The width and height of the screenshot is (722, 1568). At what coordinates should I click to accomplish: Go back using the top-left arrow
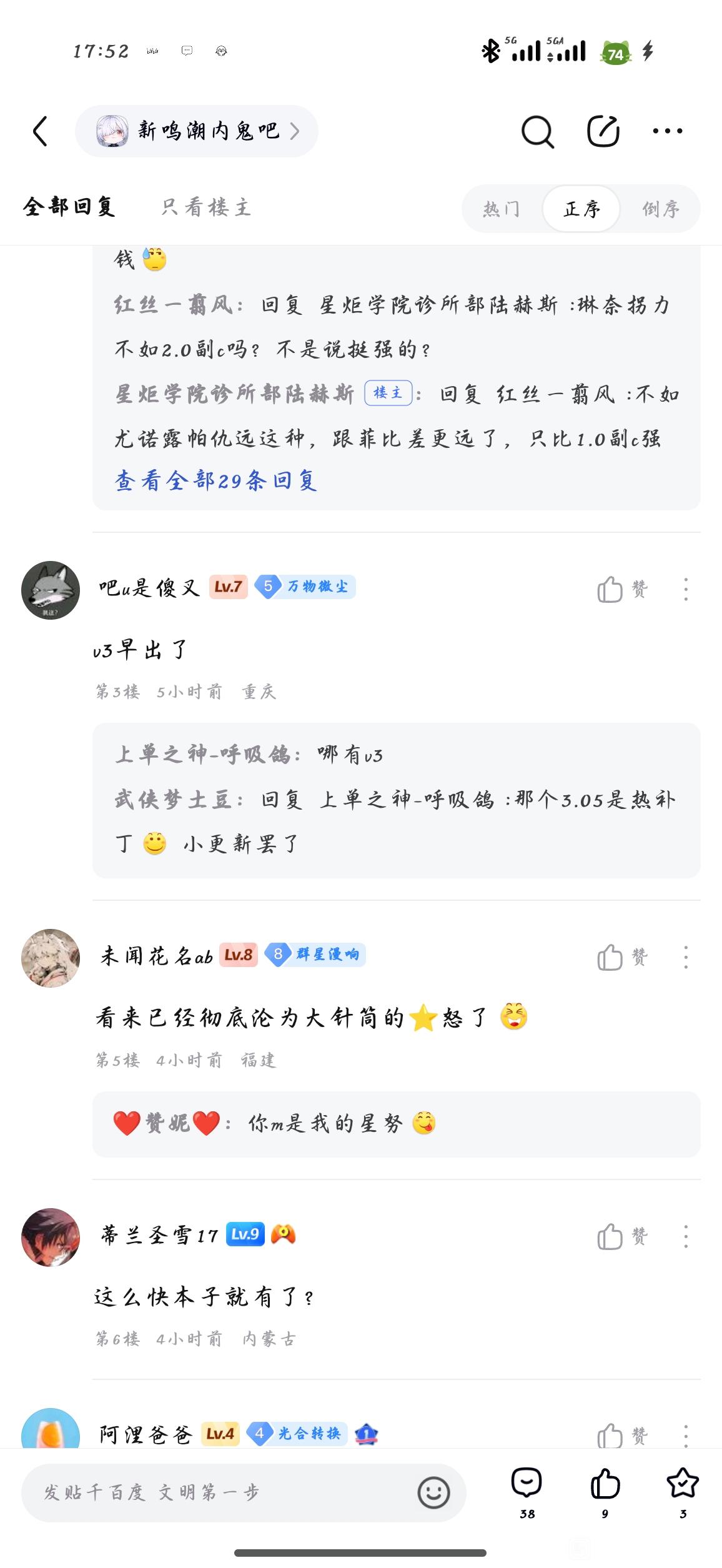[41, 131]
